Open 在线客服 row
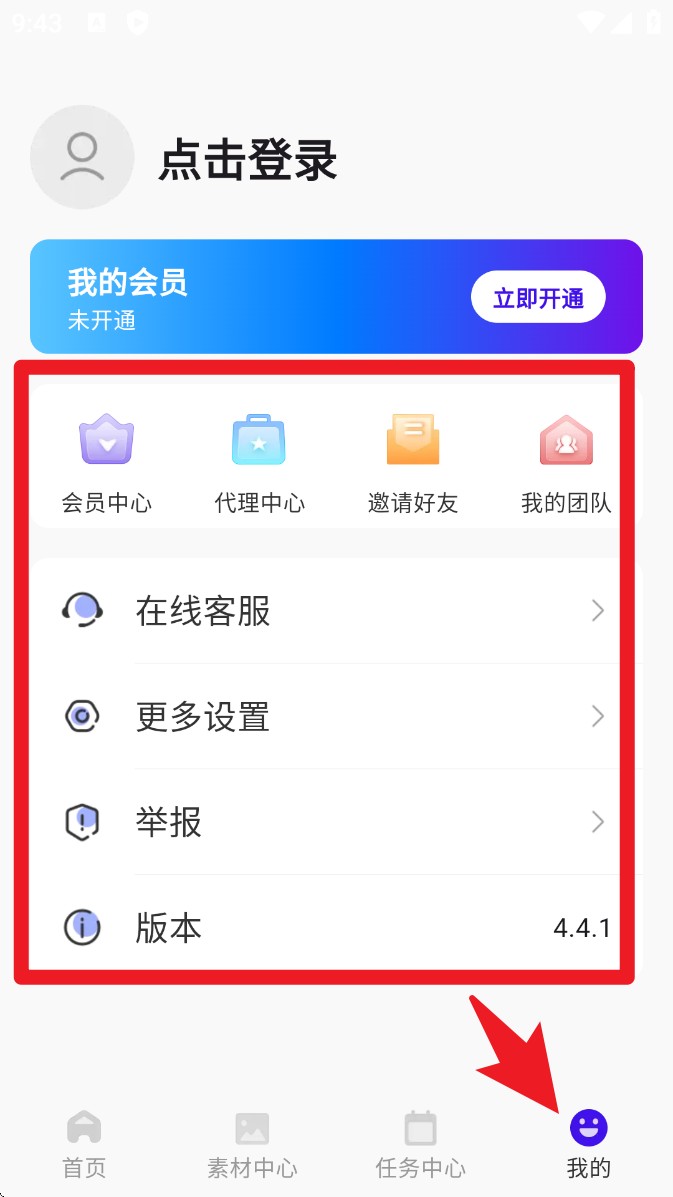The image size is (673, 1197). click(330, 611)
